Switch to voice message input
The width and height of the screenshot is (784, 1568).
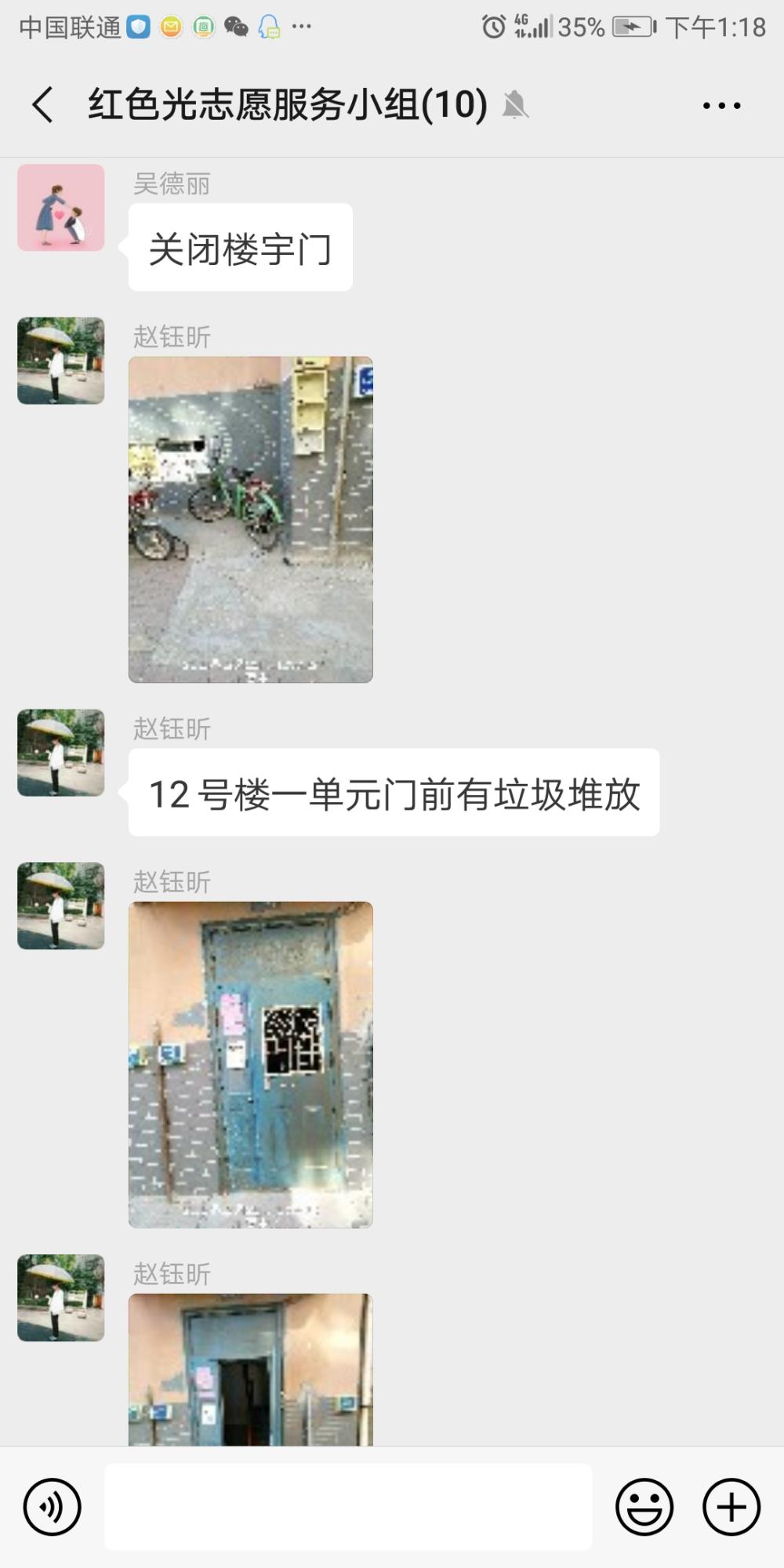53,1506
